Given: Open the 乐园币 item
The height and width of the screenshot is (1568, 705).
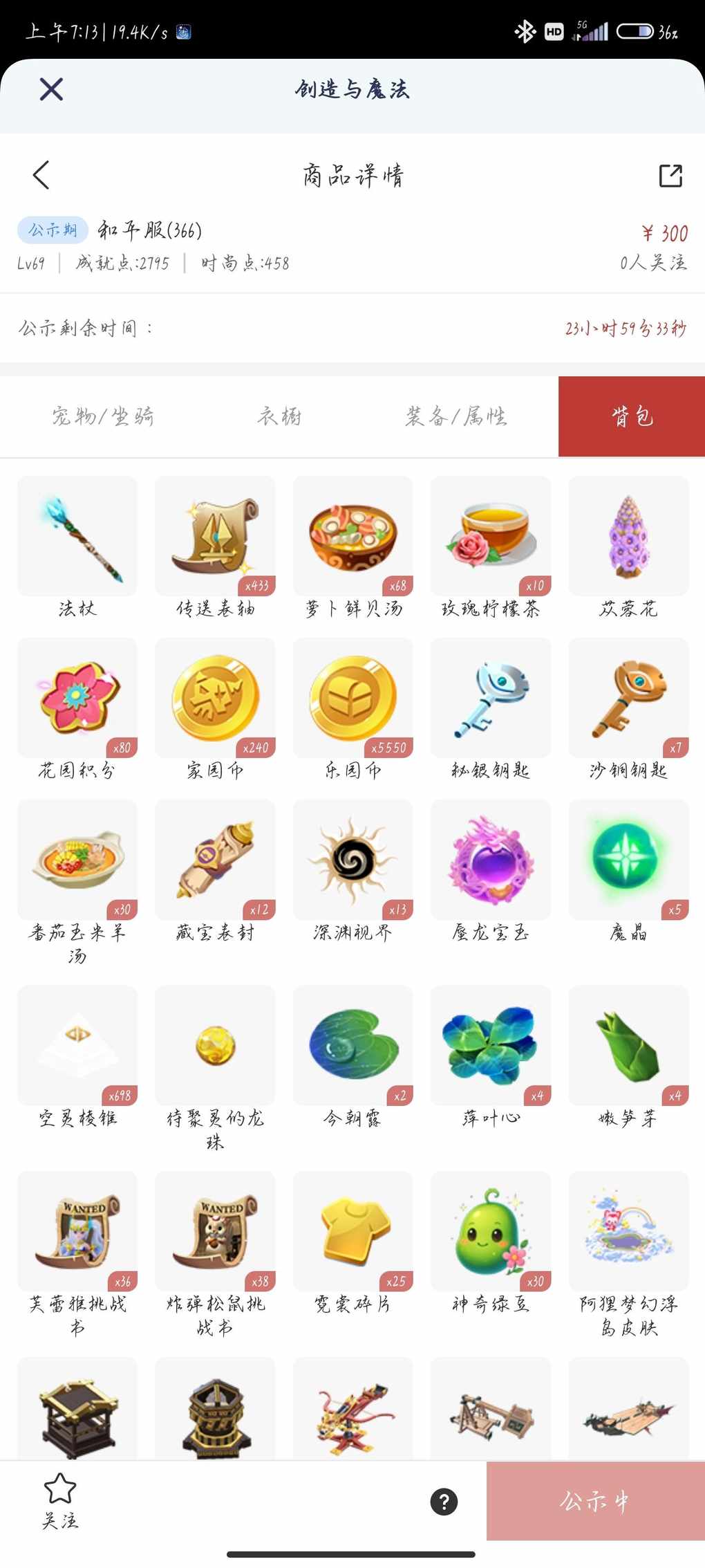Looking at the screenshot, I should tap(353, 699).
